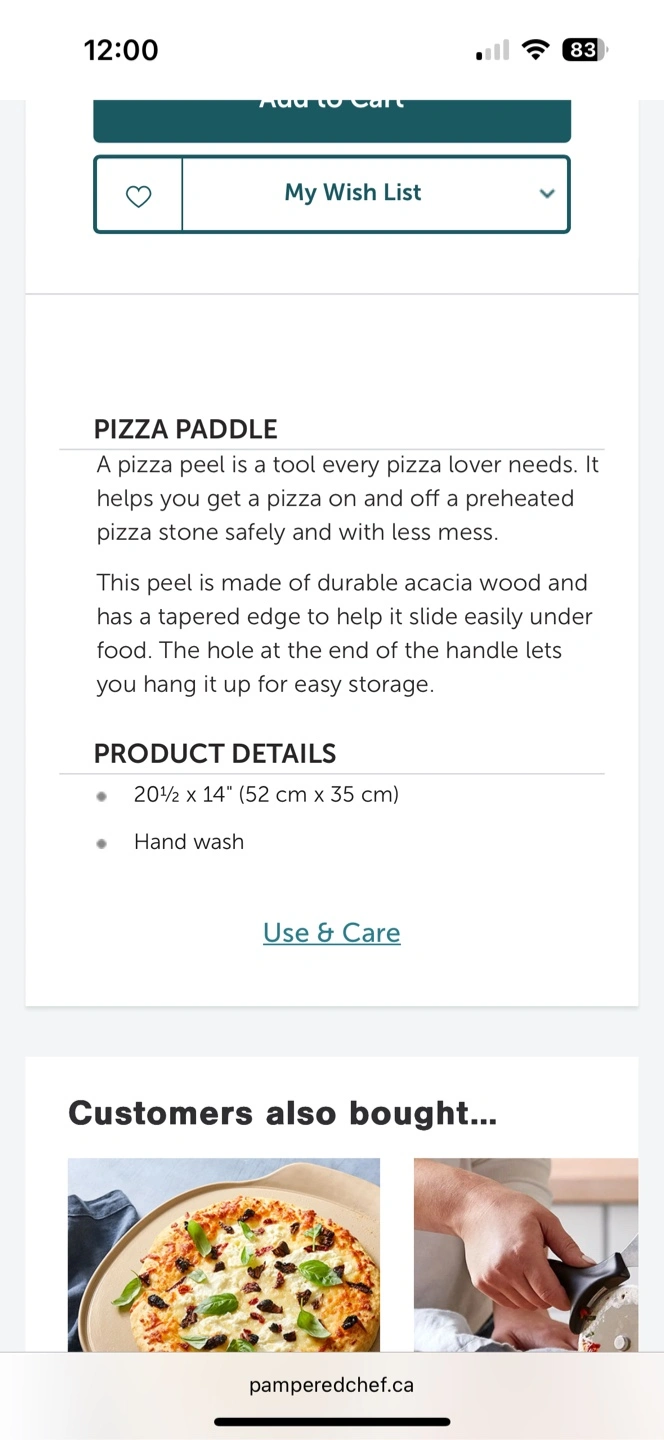The width and height of the screenshot is (664, 1440).
Task: Tap the heart icon to add to wish list
Action: (x=138, y=194)
